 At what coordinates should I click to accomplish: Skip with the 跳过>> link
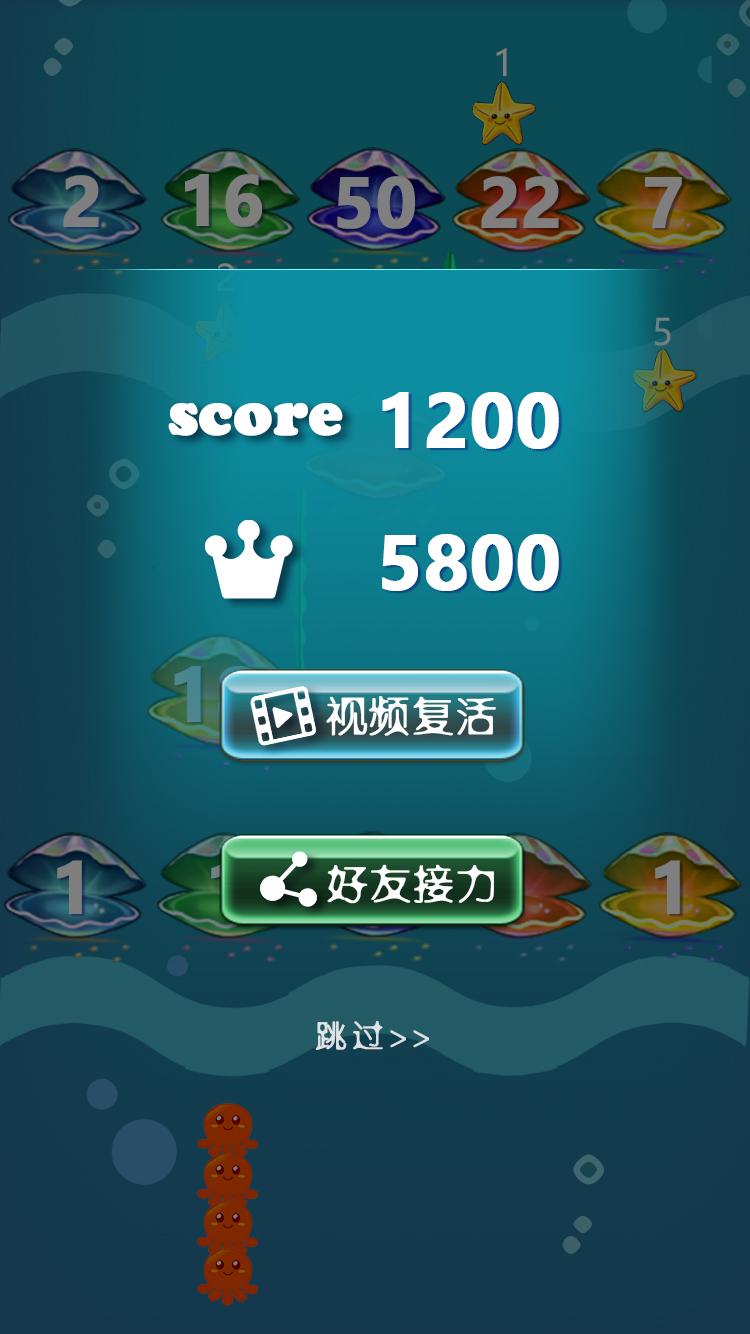(372, 1037)
